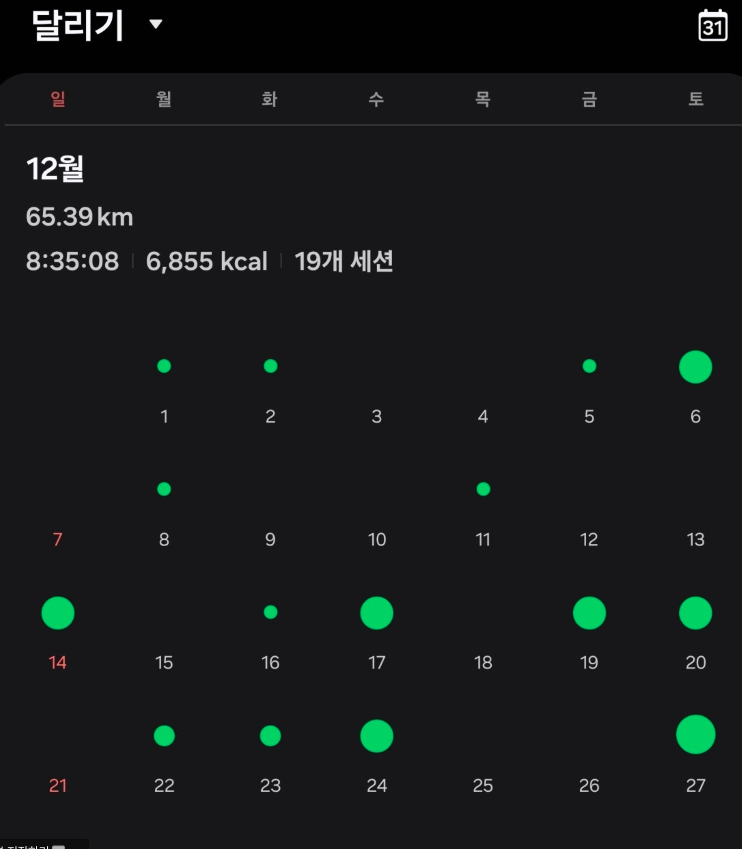Select December 2 running record

pos(270,367)
